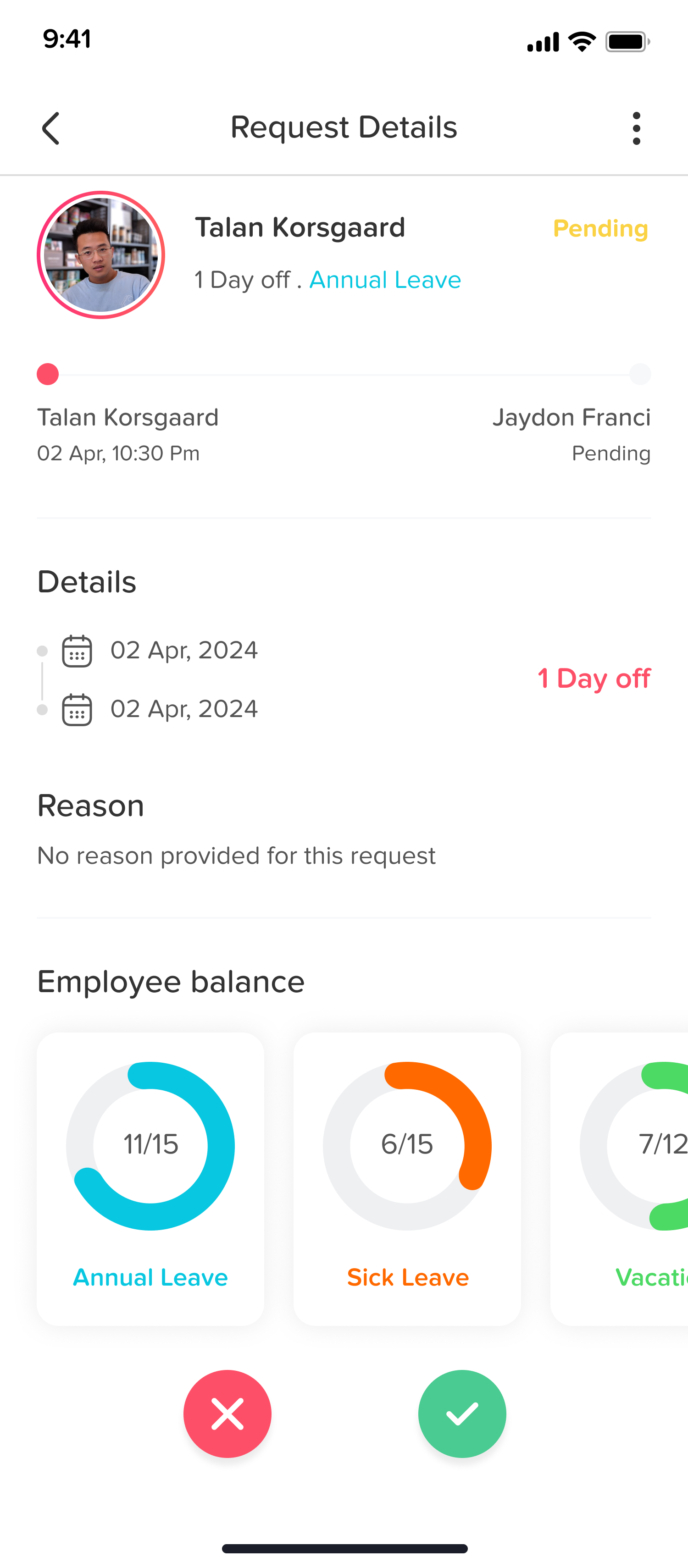
Task: Open the Annual Leave type link
Action: [x=385, y=279]
